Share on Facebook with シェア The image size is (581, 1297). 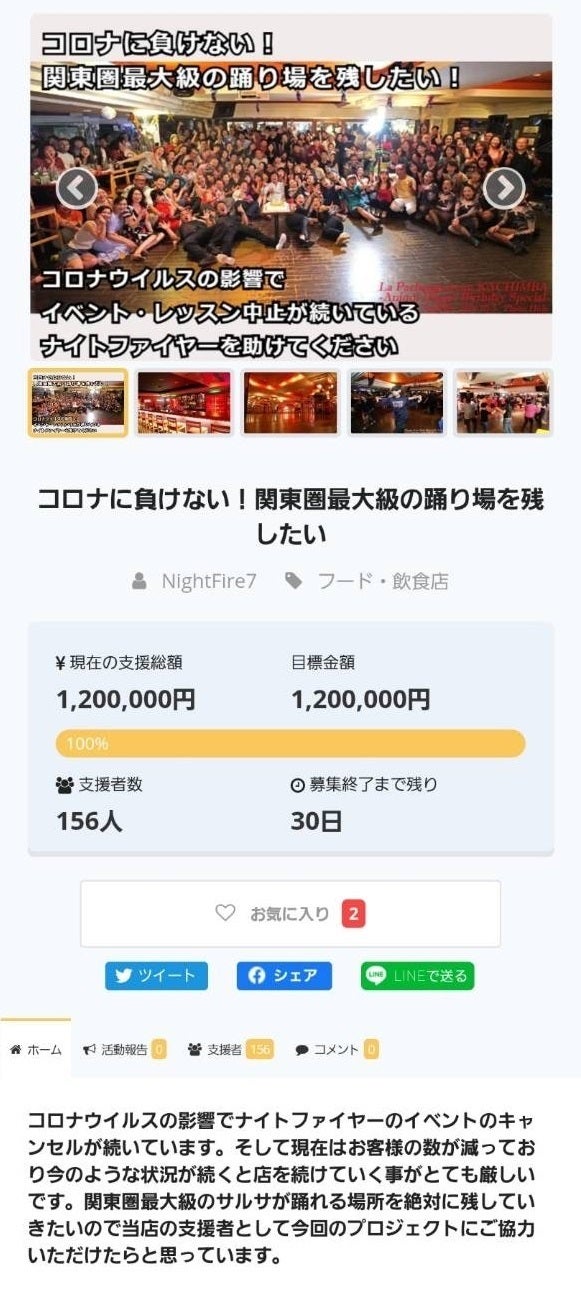pos(284,976)
